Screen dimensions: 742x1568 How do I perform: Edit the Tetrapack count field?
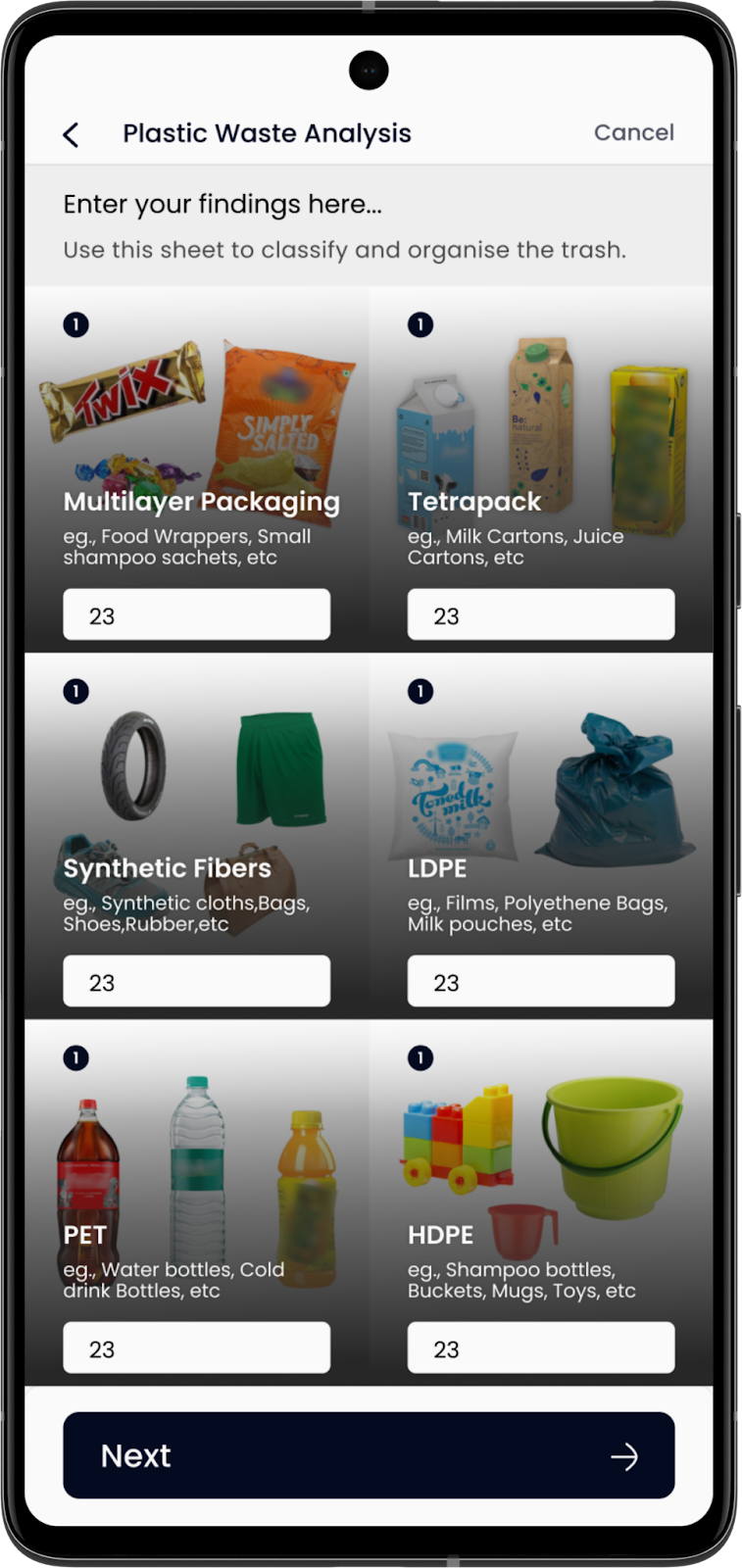pyautogui.click(x=540, y=614)
